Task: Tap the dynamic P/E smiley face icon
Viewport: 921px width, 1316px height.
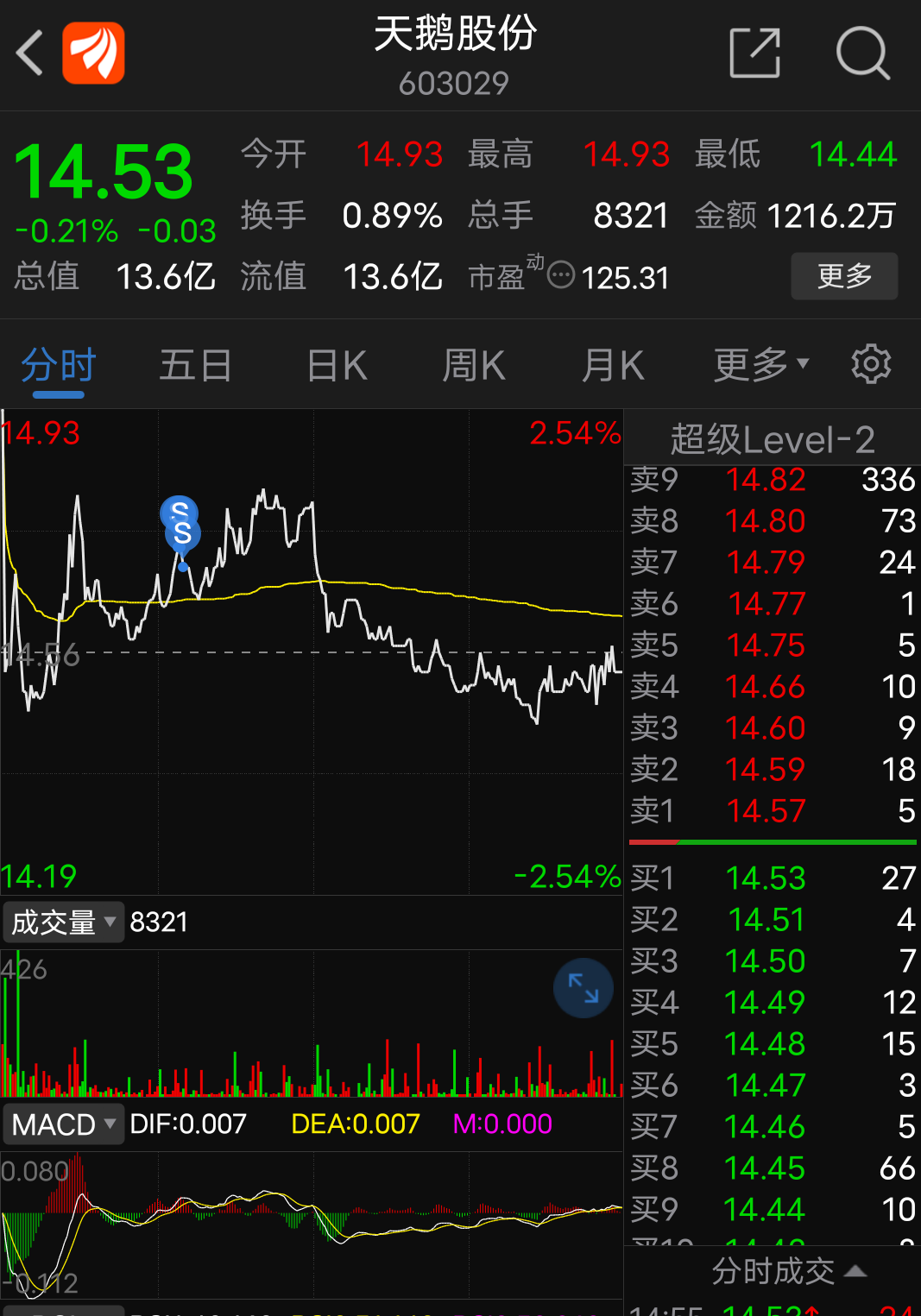Action: point(560,276)
